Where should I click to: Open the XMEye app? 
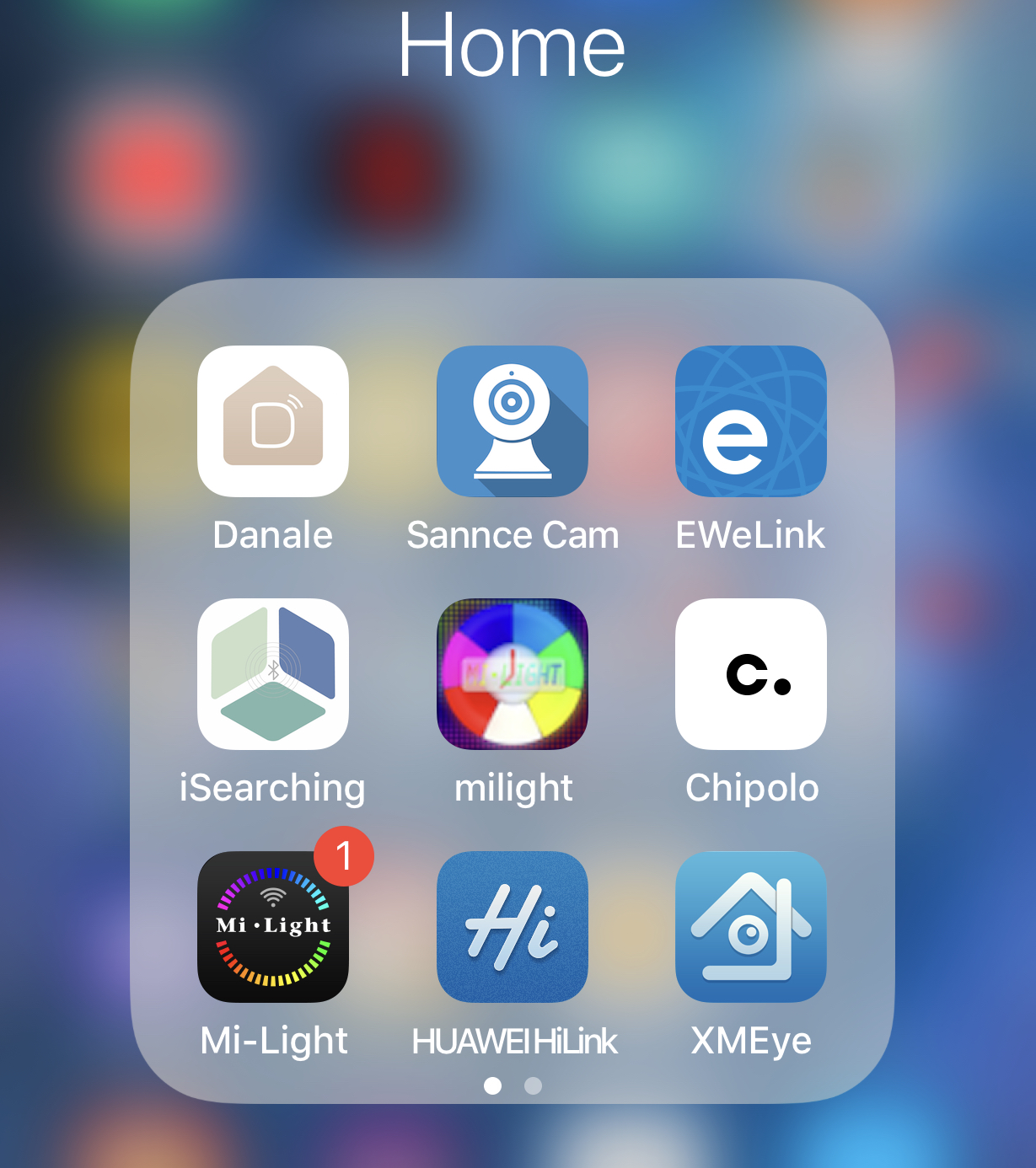click(x=750, y=927)
